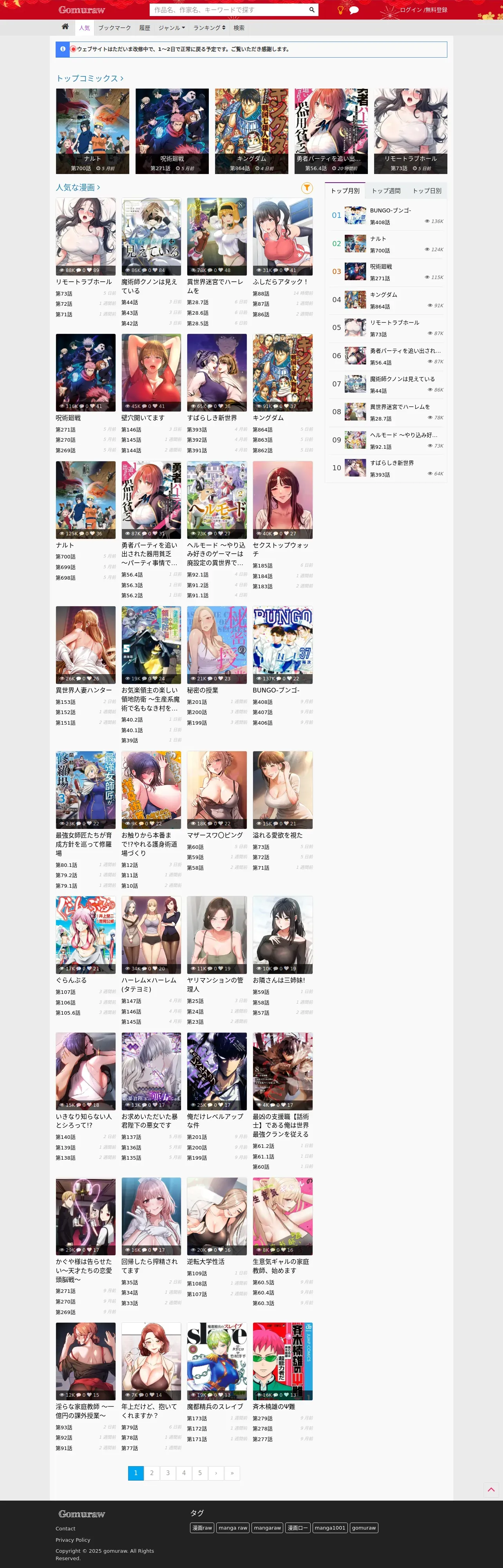Expand the ジャンル dropdown
This screenshot has height=1568, width=503.
172,28
